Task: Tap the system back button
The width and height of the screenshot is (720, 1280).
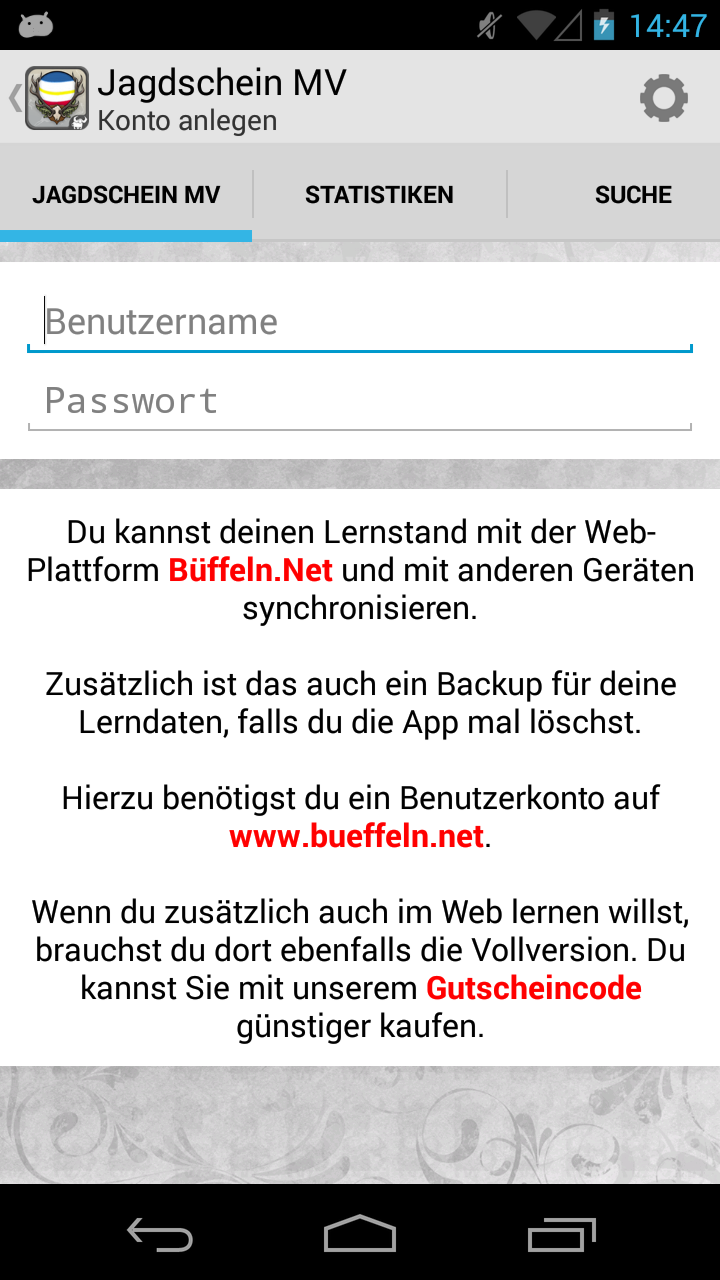Action: pos(160,1235)
